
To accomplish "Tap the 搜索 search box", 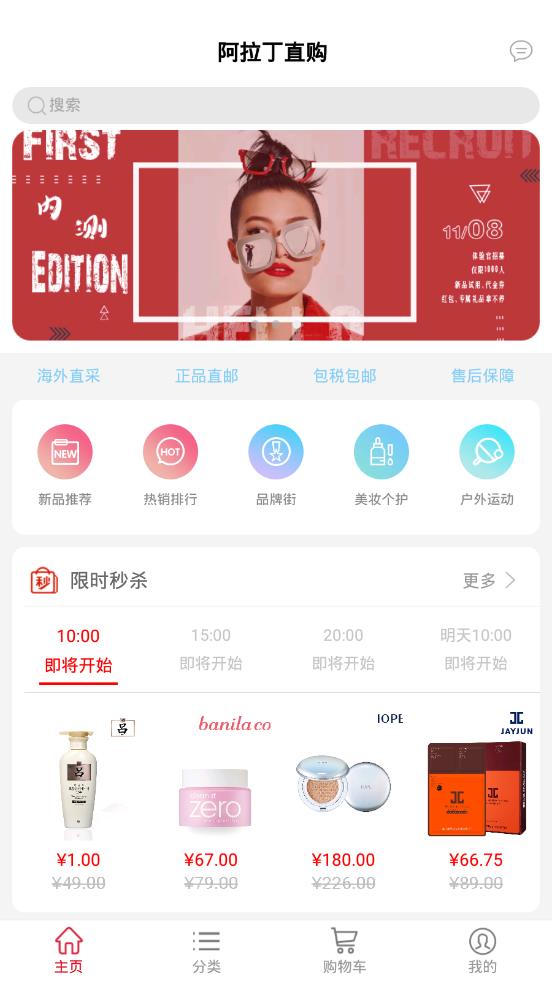I will click(275, 105).
